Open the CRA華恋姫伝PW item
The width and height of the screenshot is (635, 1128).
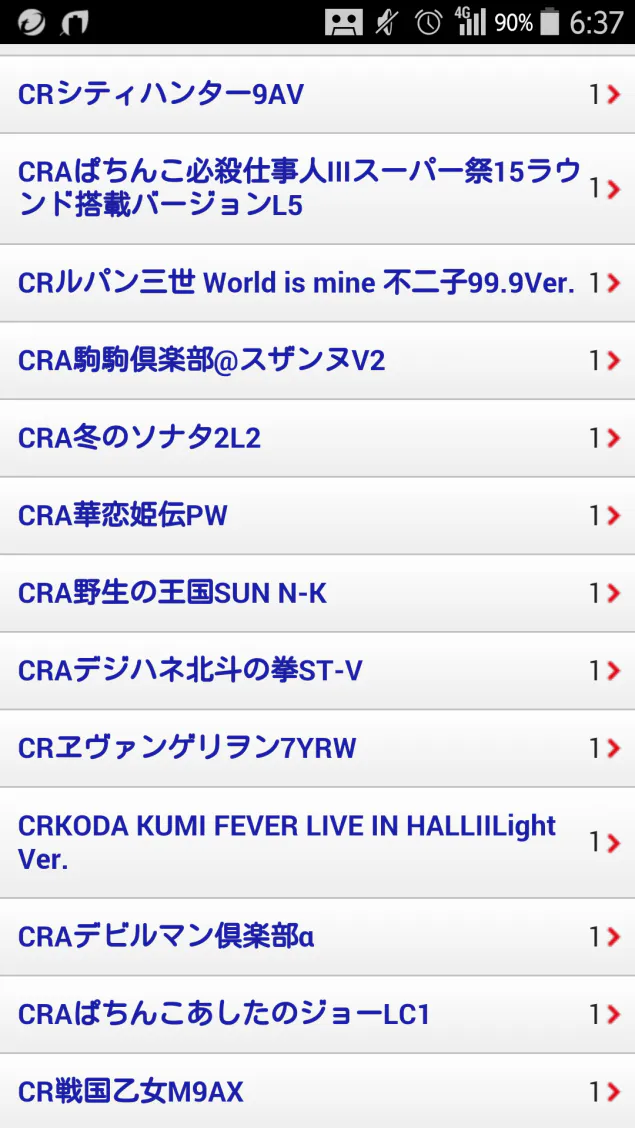317,516
